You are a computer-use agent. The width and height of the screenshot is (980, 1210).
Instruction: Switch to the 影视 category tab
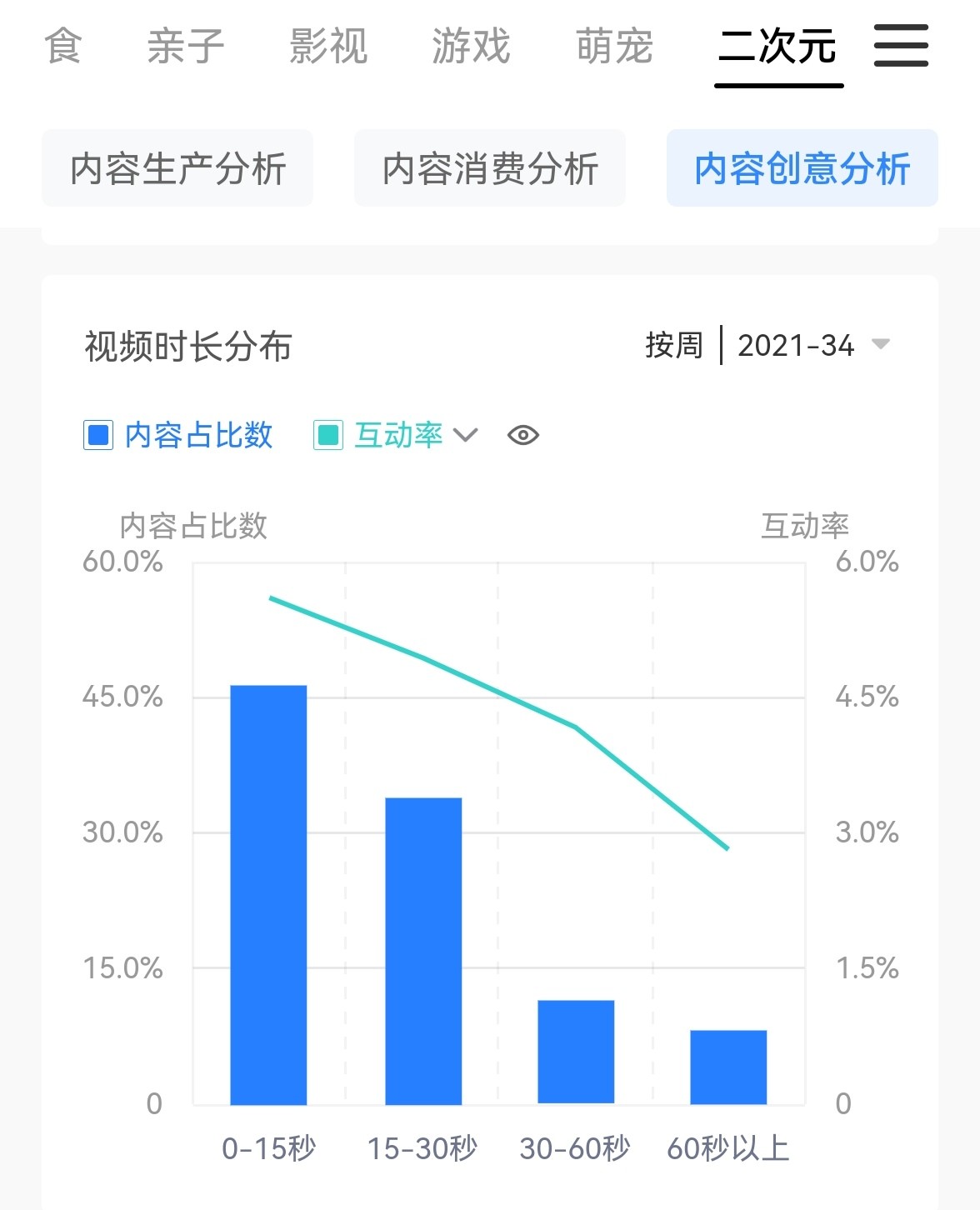pos(328,47)
